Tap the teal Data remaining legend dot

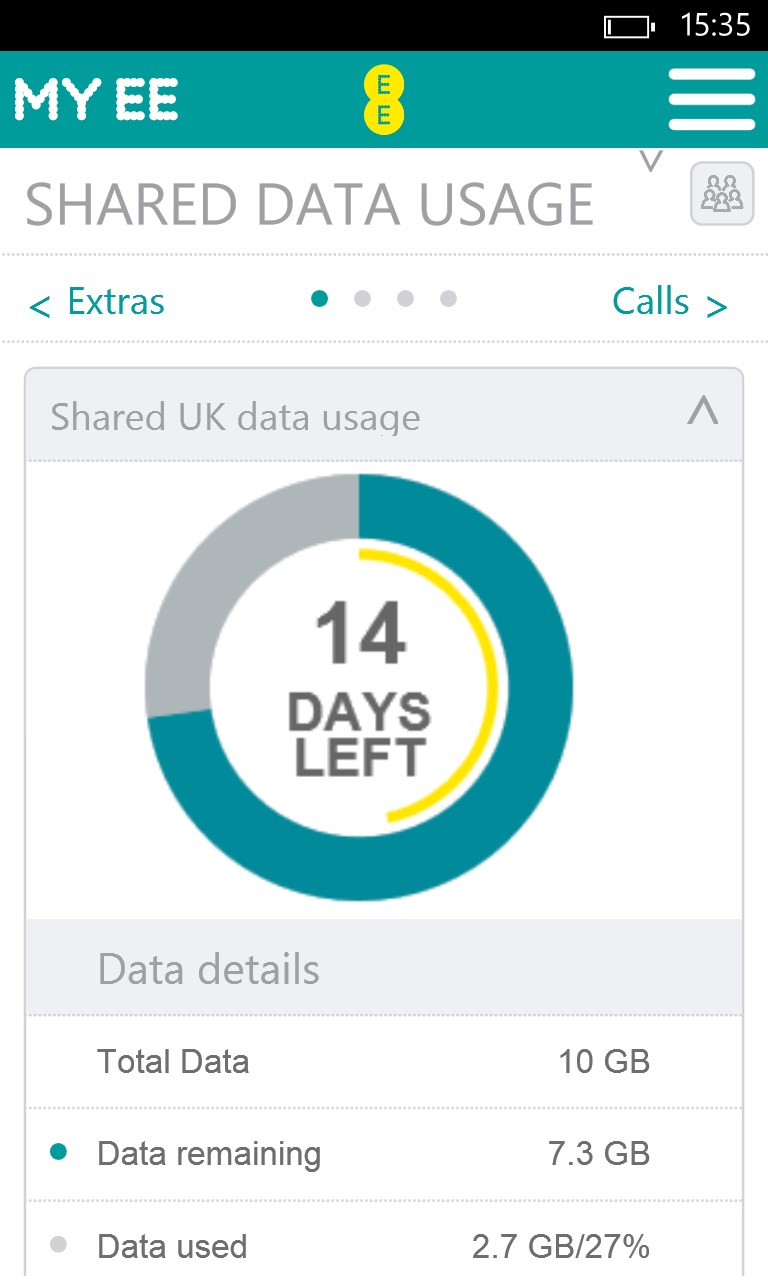coord(60,1153)
